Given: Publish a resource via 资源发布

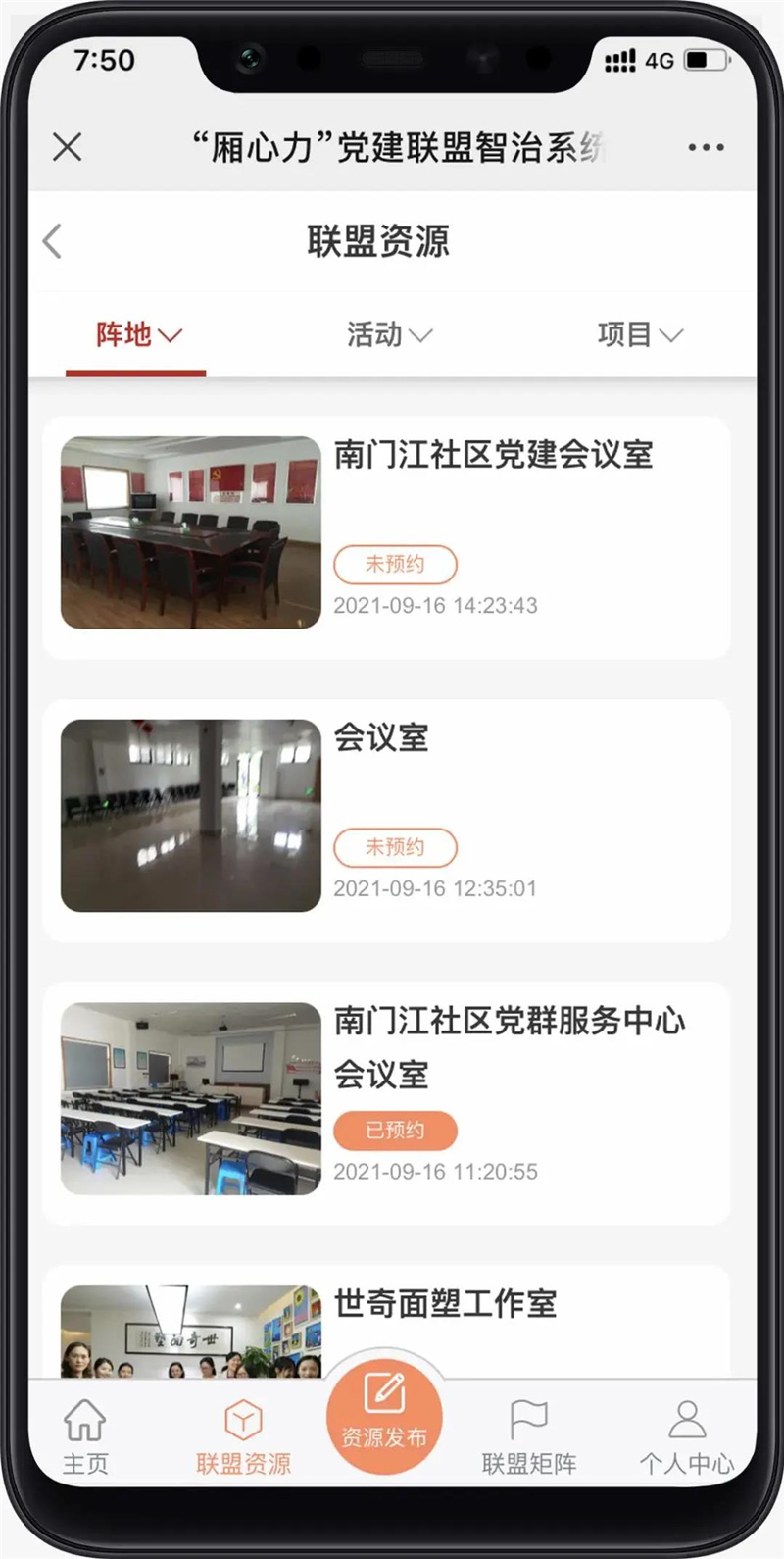Looking at the screenshot, I should pyautogui.click(x=384, y=1412).
